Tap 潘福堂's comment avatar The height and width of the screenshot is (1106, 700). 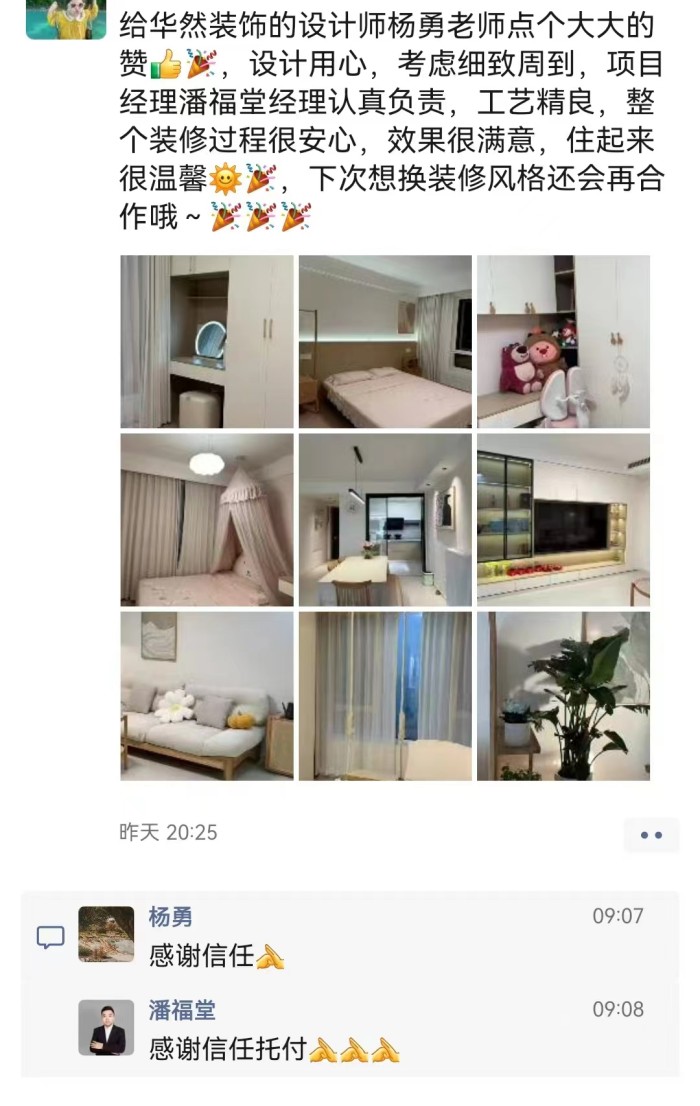pos(106,1027)
